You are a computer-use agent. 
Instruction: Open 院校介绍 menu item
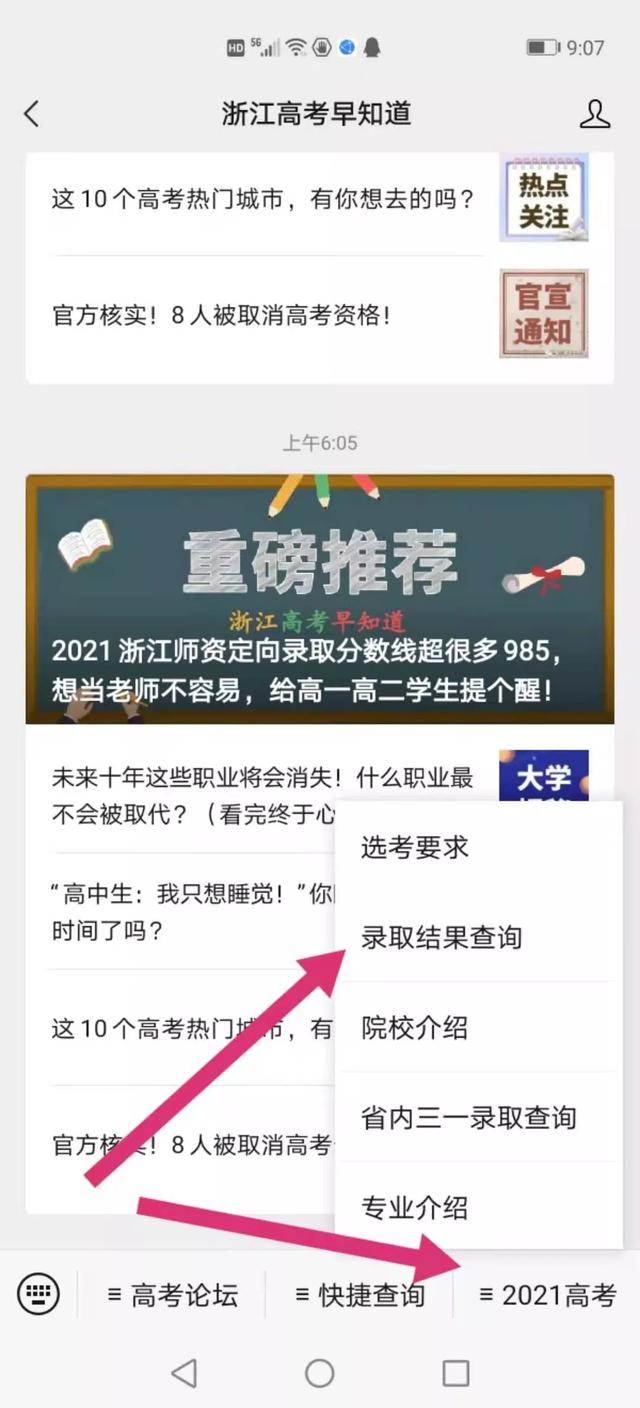tap(415, 1027)
